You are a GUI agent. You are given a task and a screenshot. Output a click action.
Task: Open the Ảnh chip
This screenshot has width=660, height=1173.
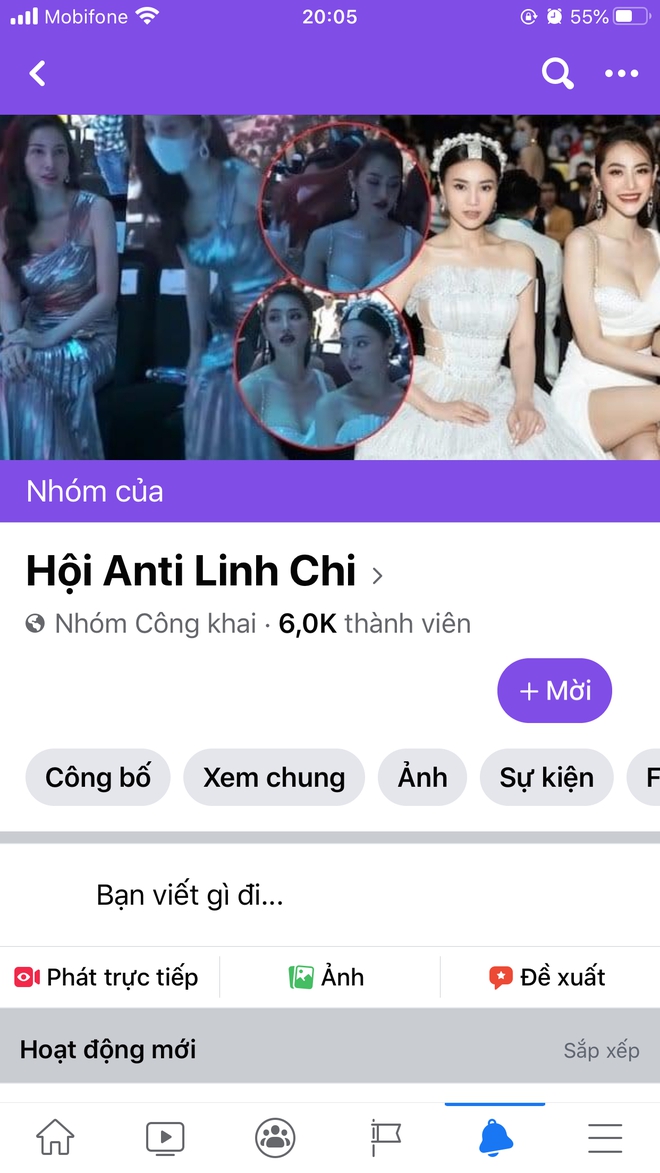click(x=422, y=777)
